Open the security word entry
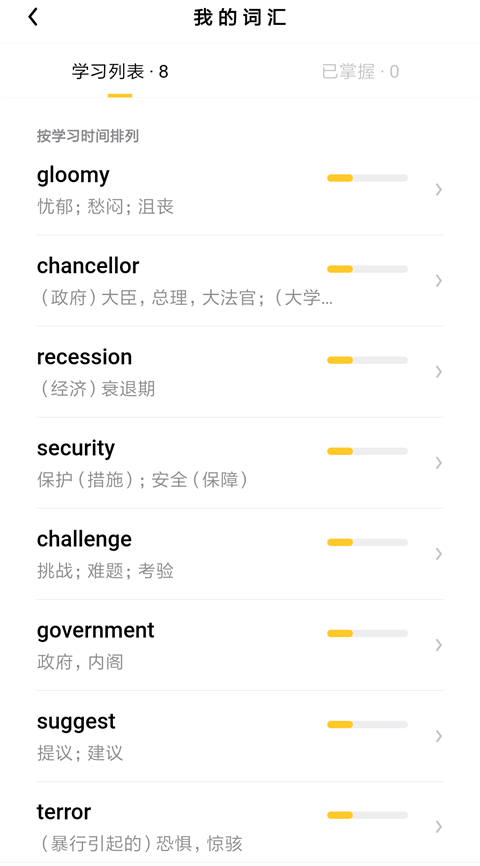480x866 pixels. 240,463
